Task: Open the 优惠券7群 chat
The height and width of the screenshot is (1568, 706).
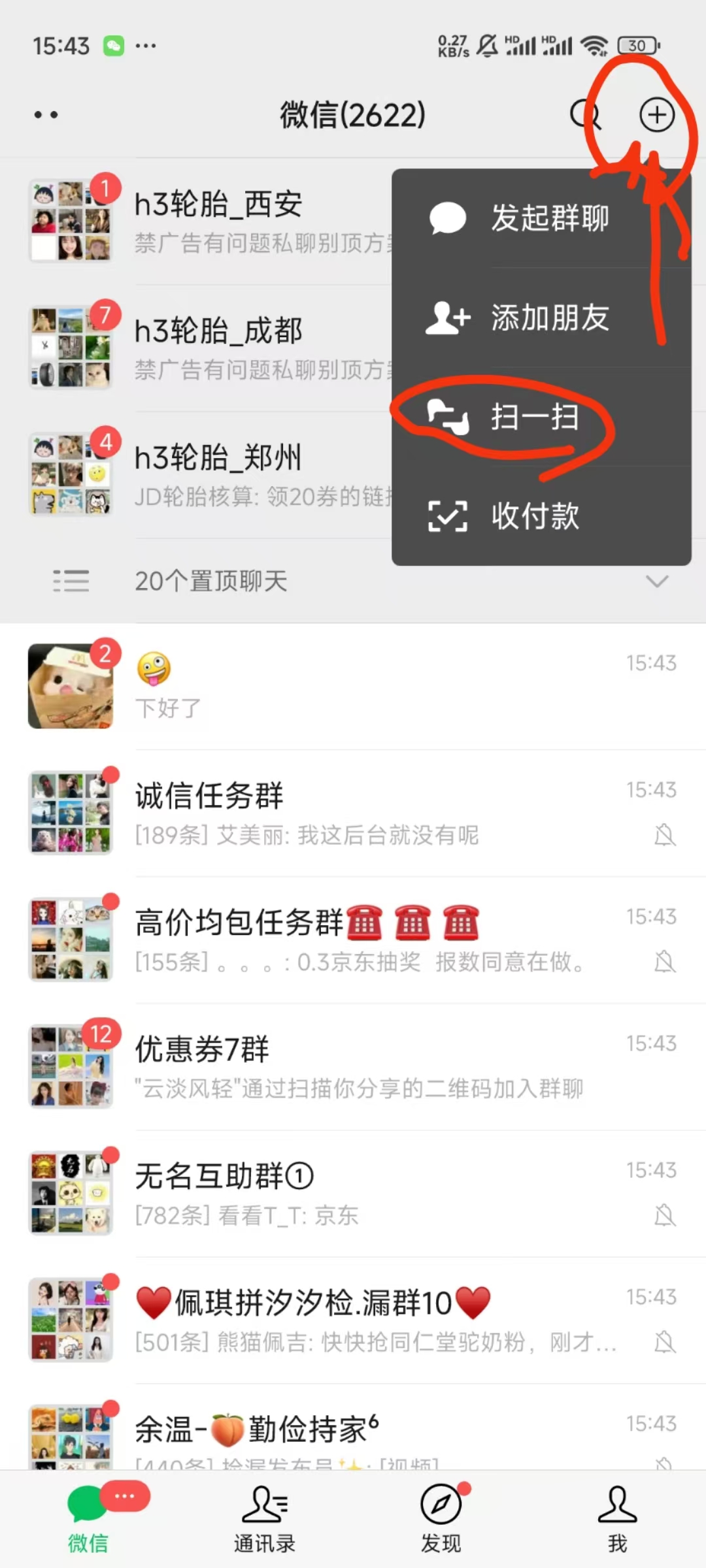Action: (353, 1066)
